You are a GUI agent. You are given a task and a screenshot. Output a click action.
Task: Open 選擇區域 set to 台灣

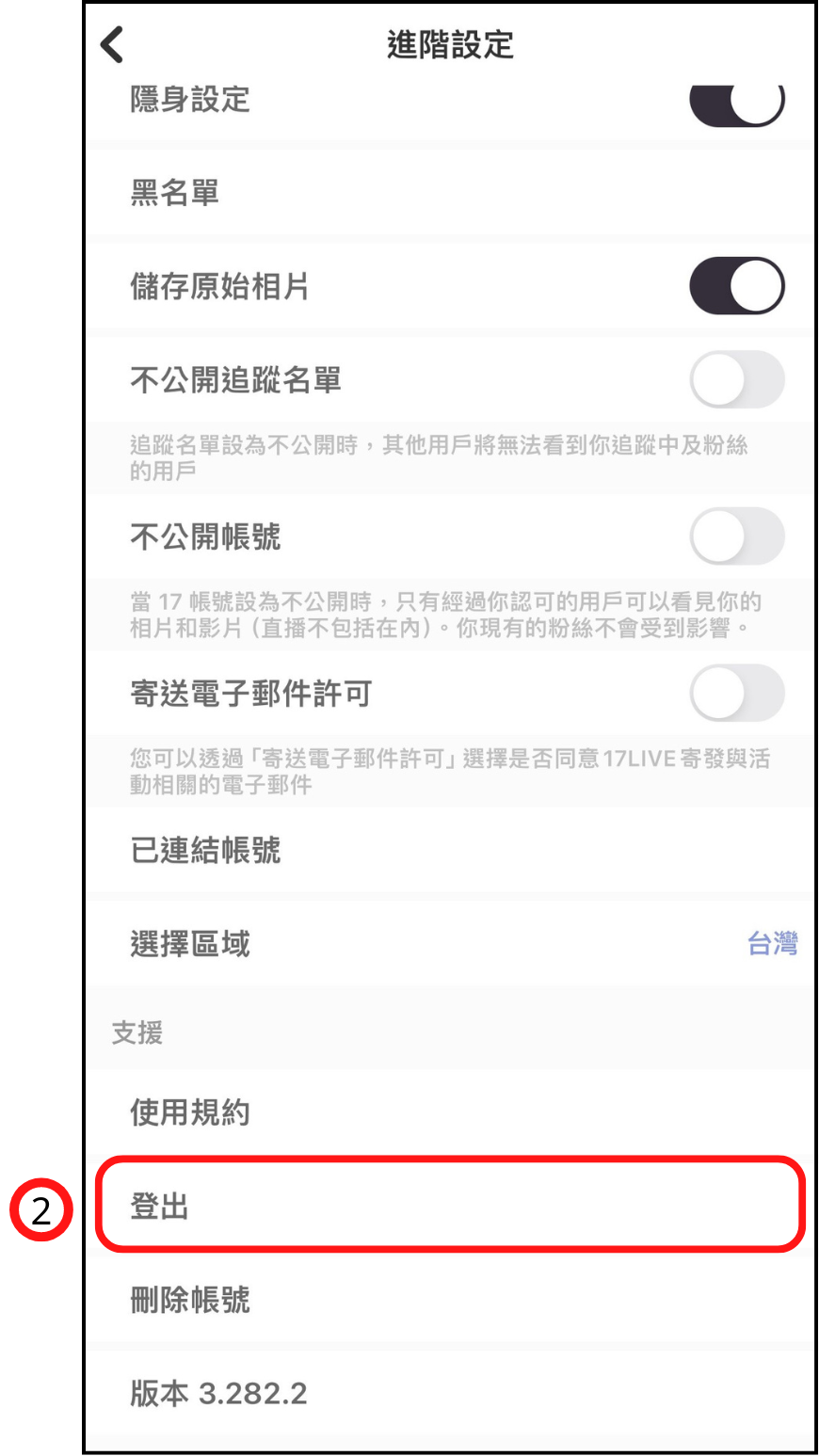(x=450, y=944)
